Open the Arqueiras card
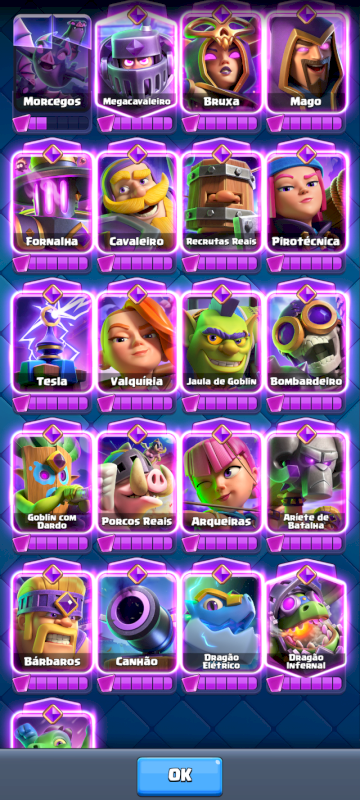 coord(221,483)
